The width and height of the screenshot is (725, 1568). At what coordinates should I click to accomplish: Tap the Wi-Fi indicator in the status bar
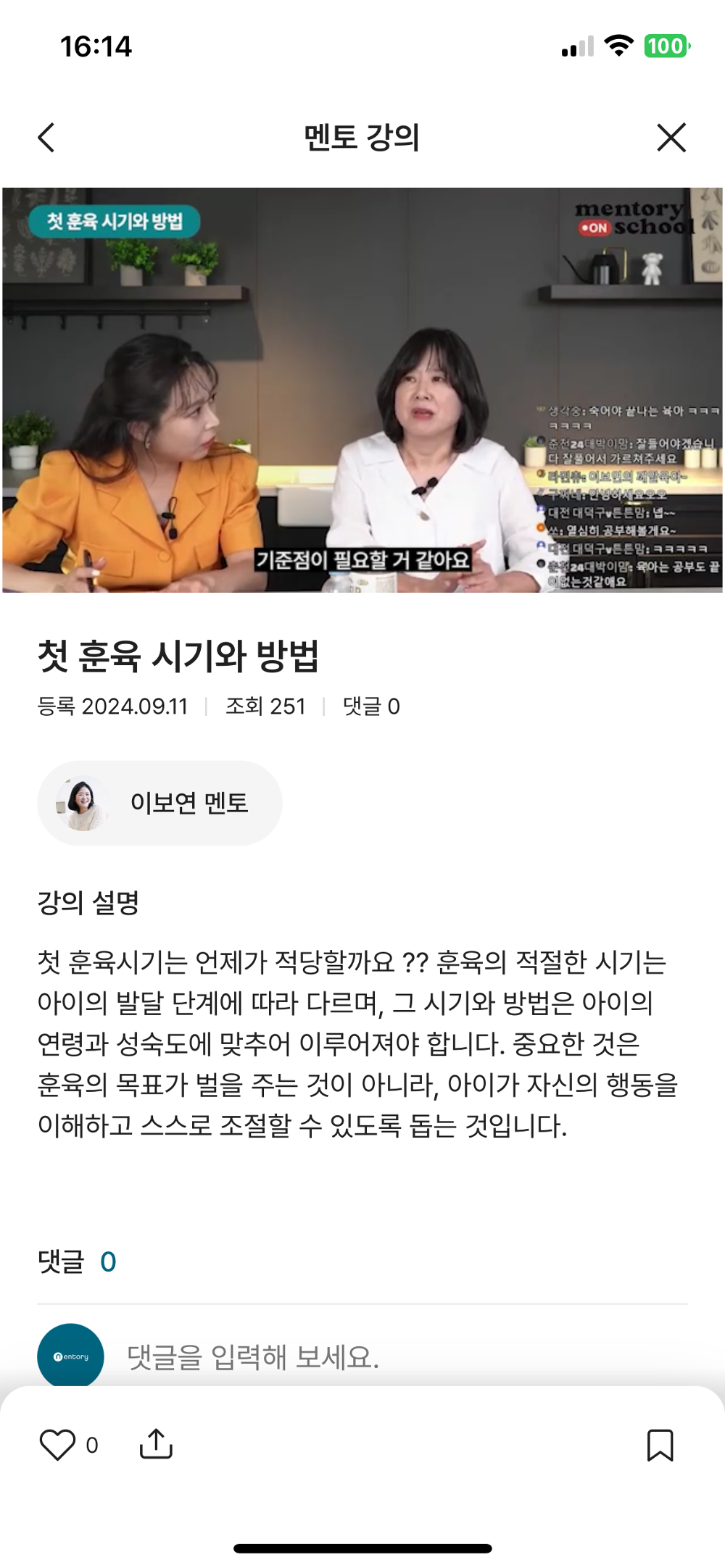[617, 44]
